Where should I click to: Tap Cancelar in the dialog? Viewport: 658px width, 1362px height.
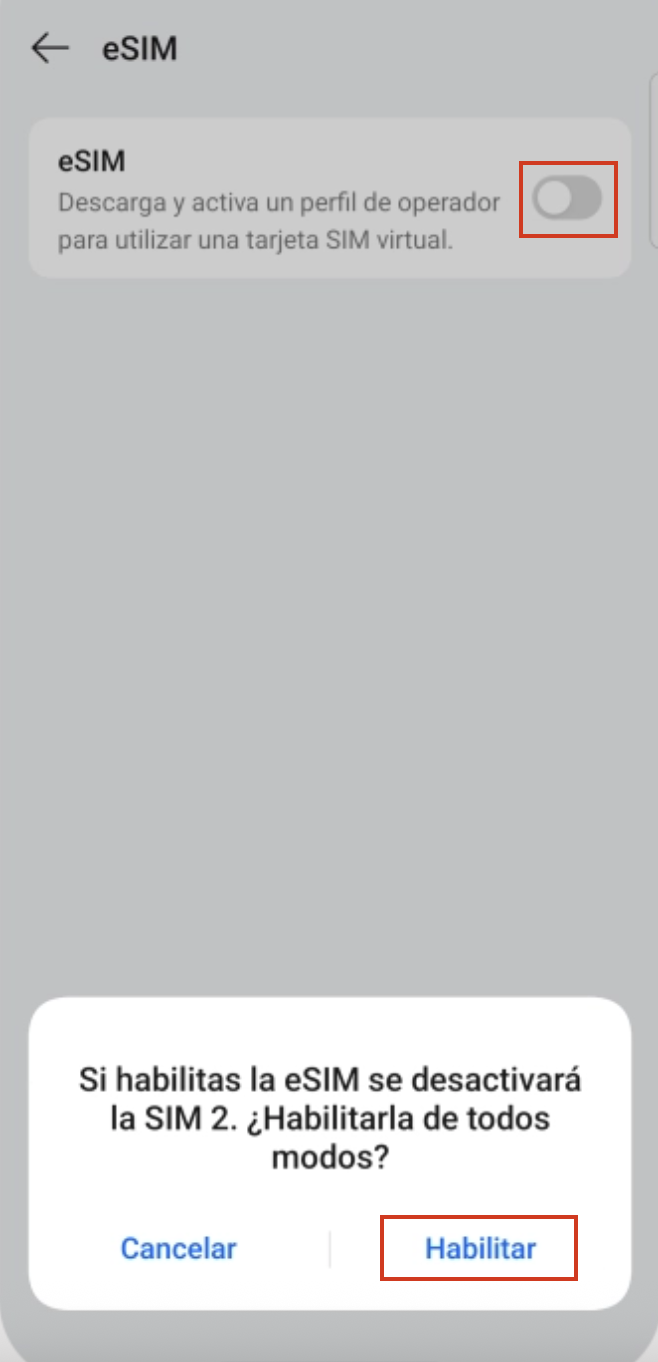point(178,1248)
